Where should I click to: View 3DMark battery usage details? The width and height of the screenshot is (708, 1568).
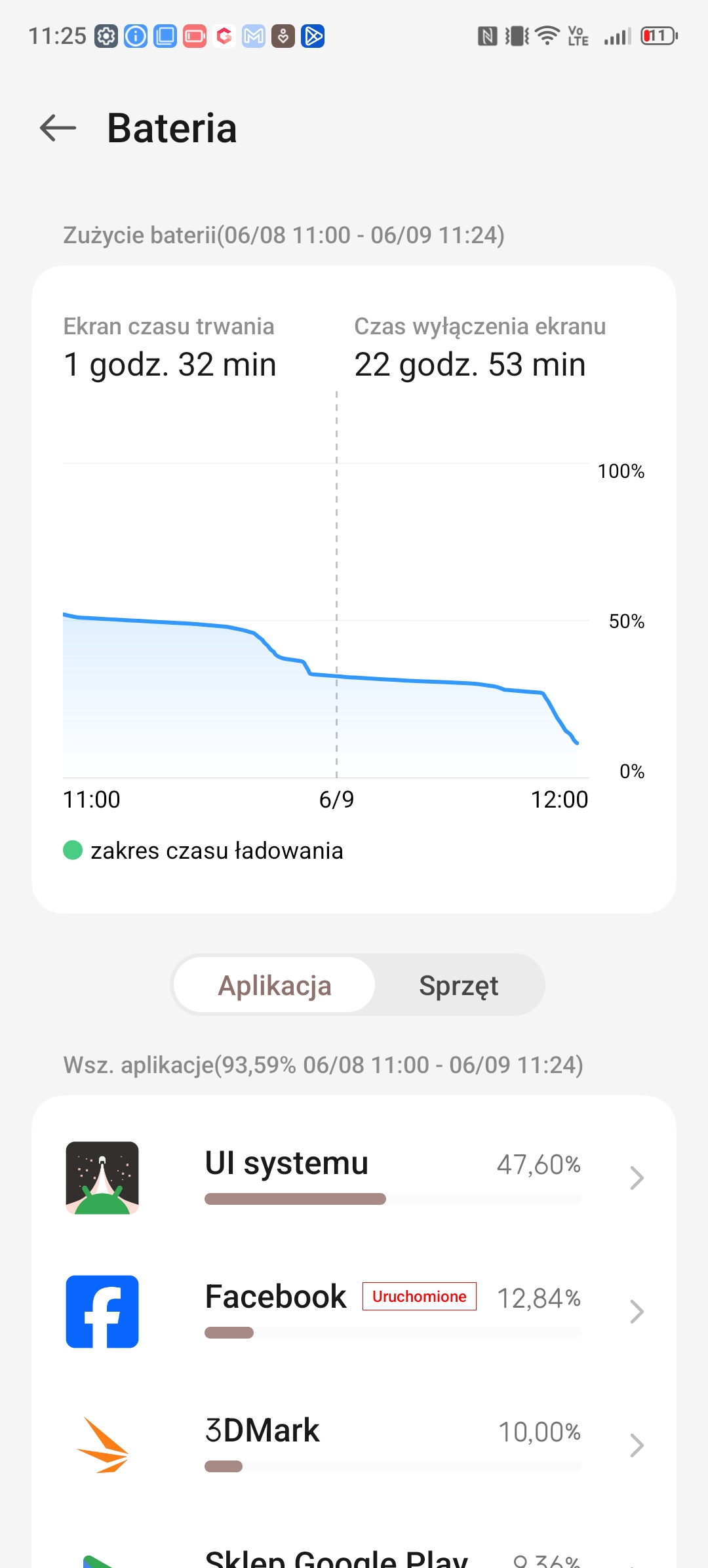tap(354, 1445)
